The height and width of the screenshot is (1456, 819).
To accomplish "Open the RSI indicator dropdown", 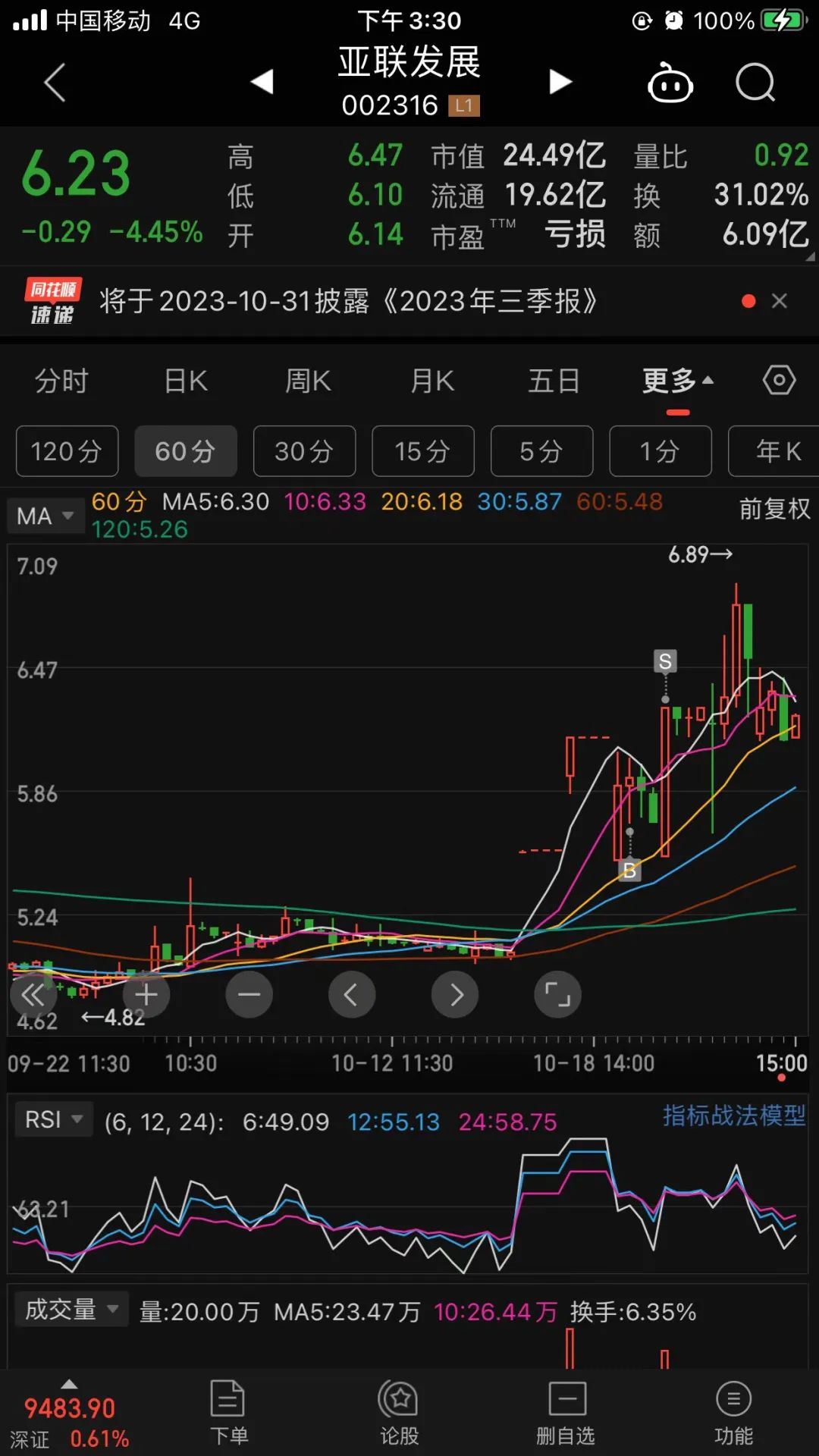I will [53, 1119].
